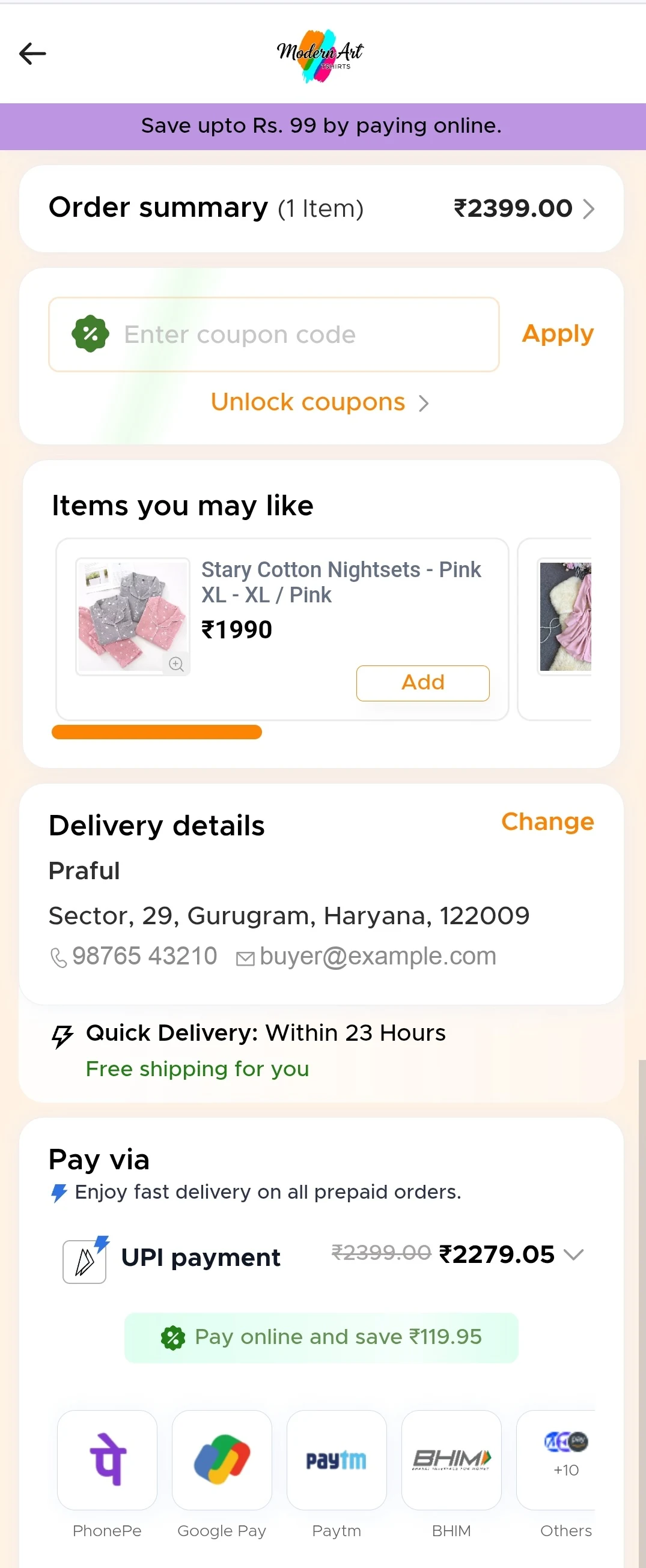The image size is (646, 1568).
Task: Change the delivery details
Action: [x=547, y=822]
